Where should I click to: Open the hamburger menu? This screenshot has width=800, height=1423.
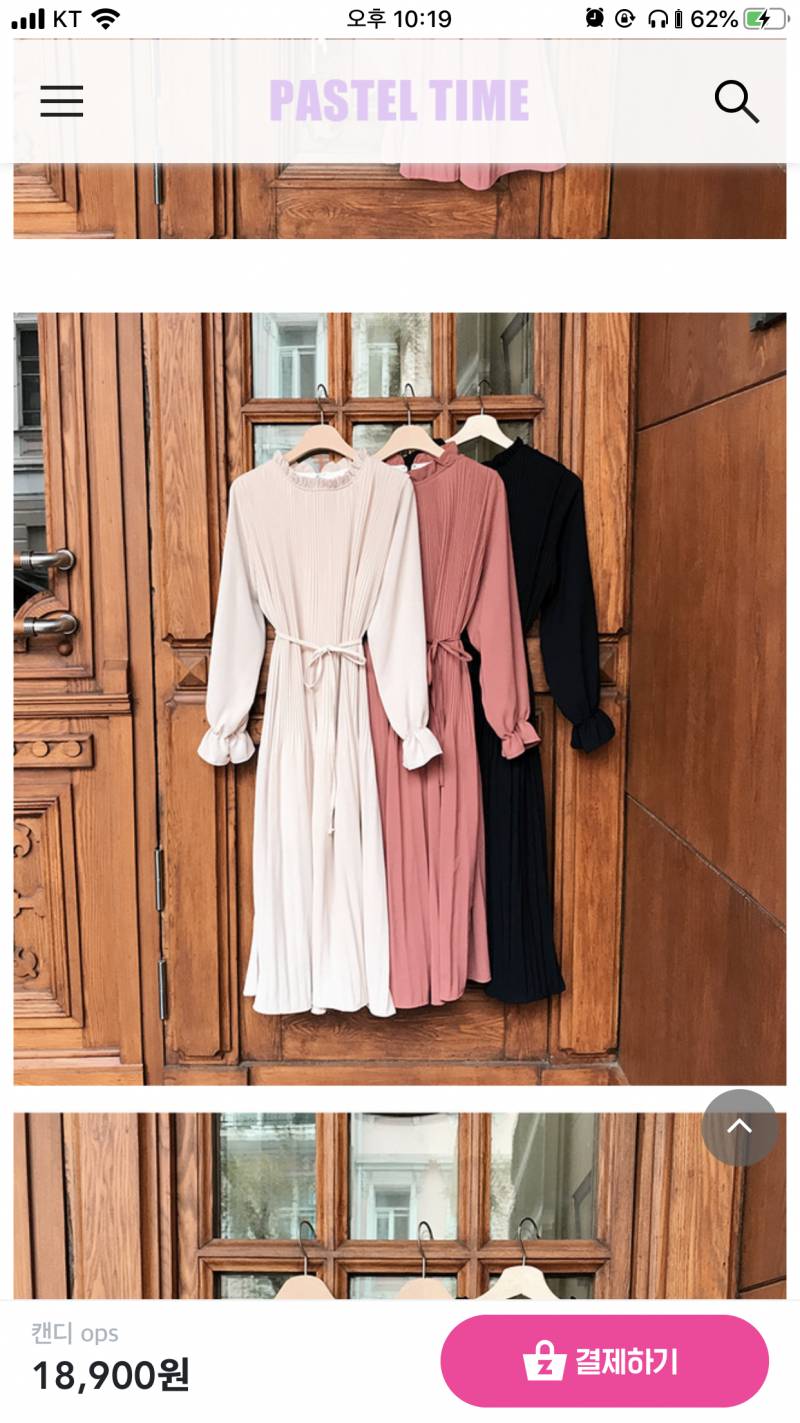[62, 101]
